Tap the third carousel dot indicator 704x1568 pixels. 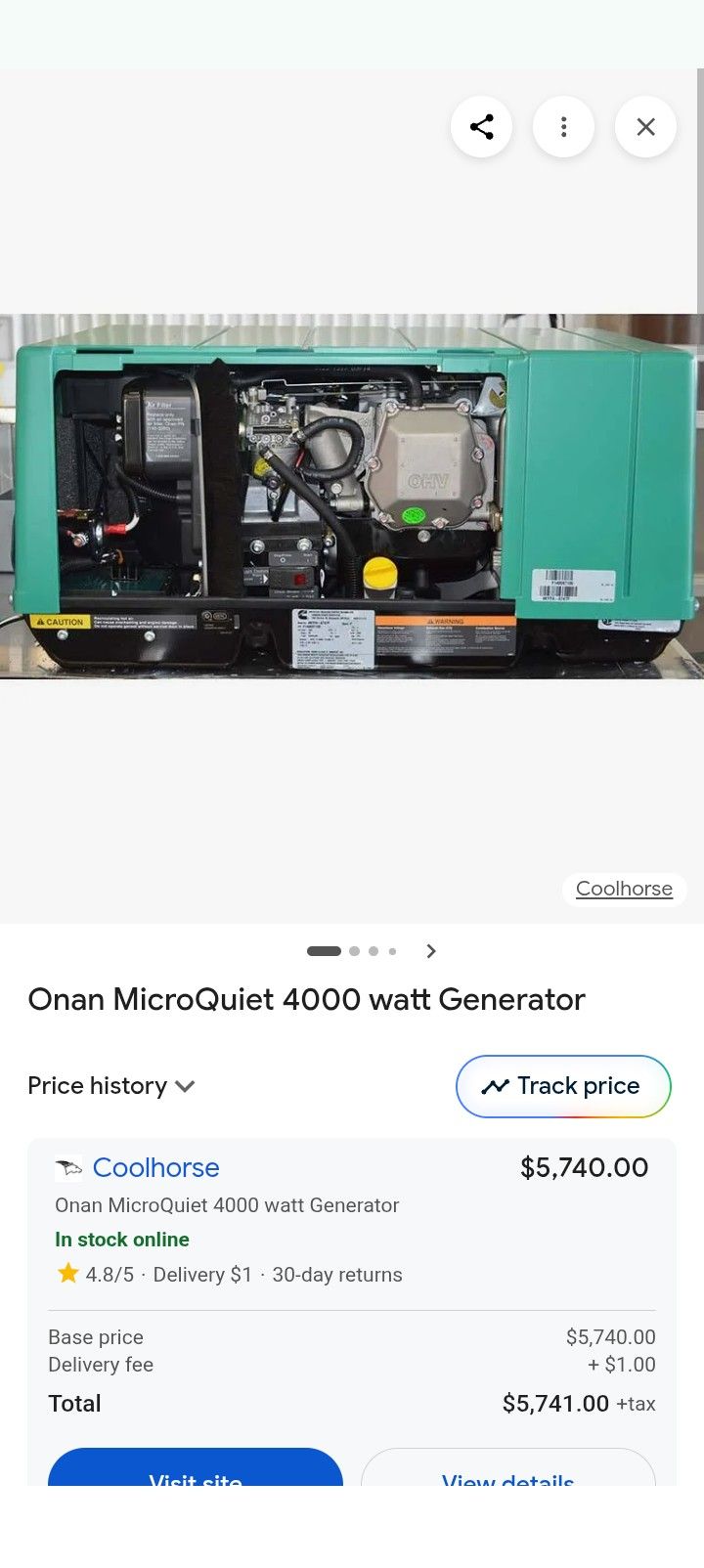(374, 950)
